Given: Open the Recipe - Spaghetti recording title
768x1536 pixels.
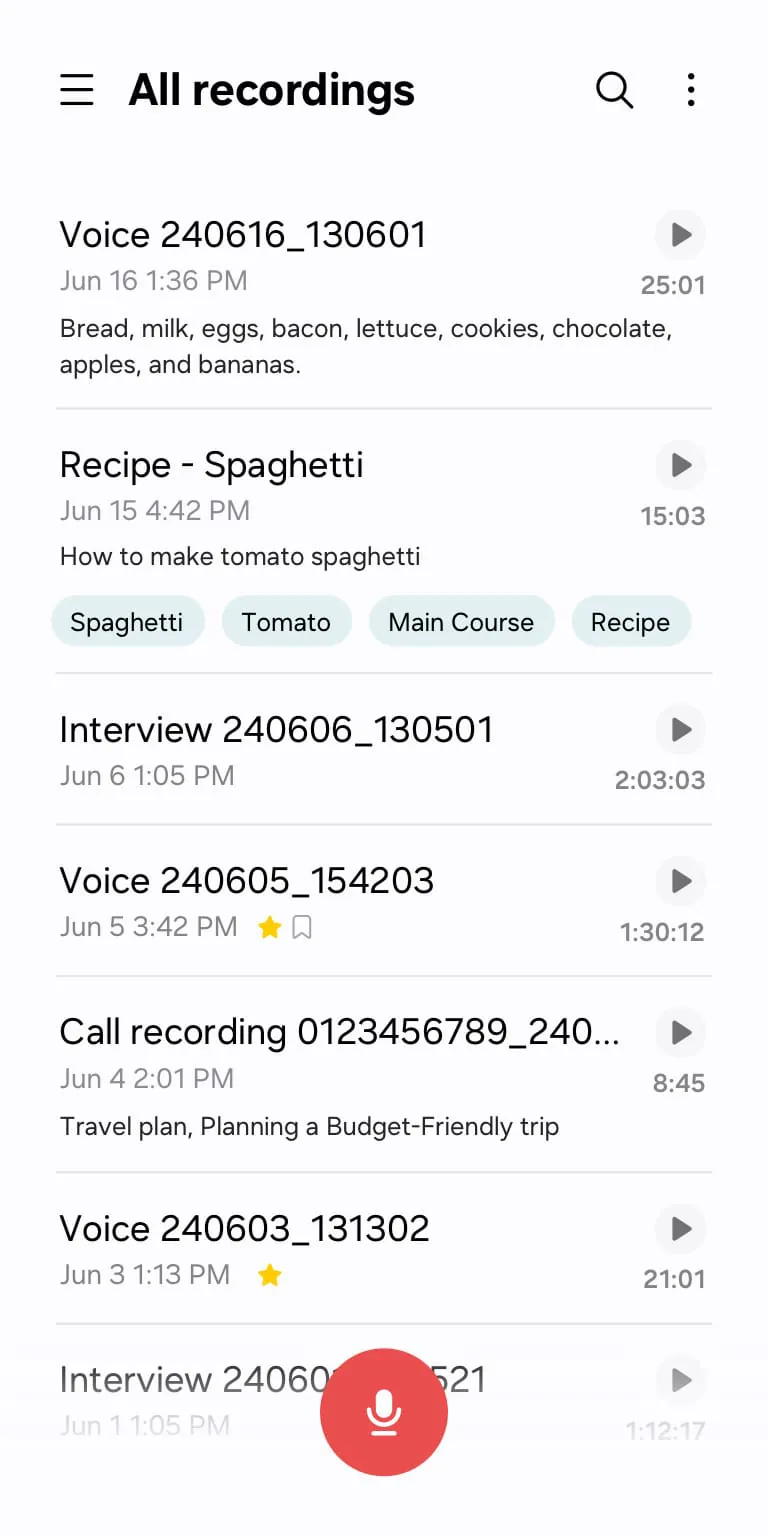Looking at the screenshot, I should [x=211, y=464].
